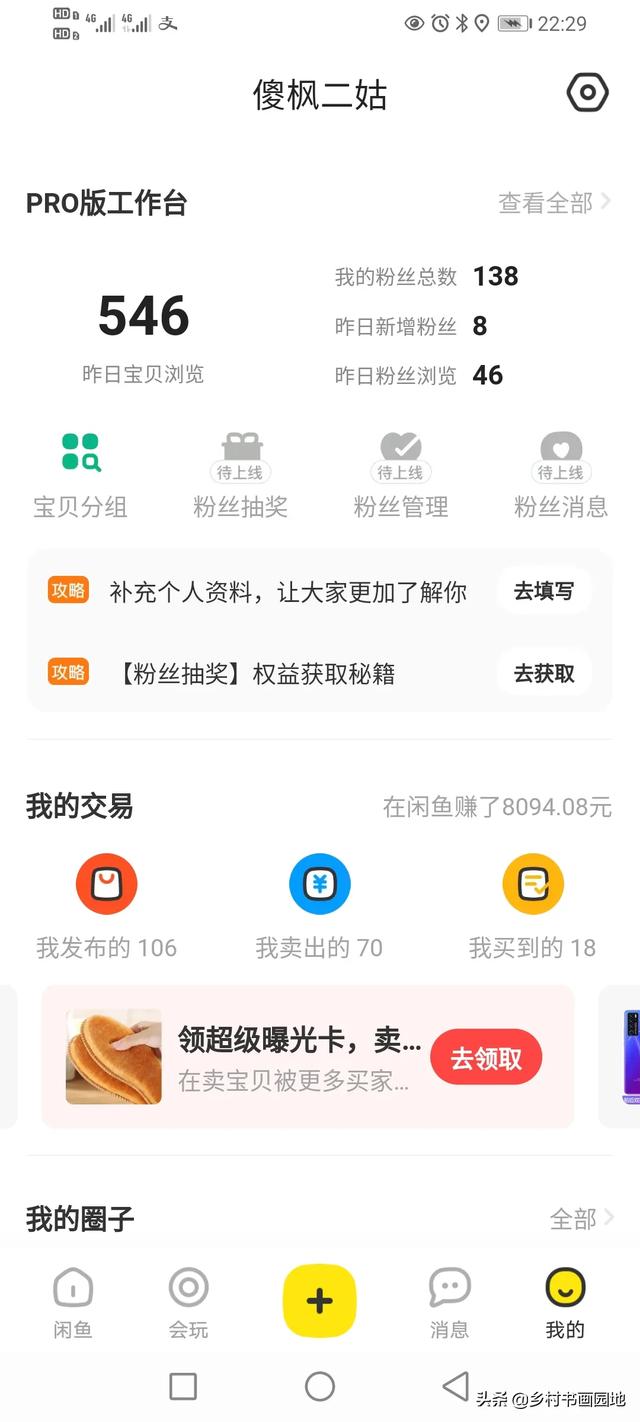Tap the 去填写 button for personal info

tap(544, 592)
